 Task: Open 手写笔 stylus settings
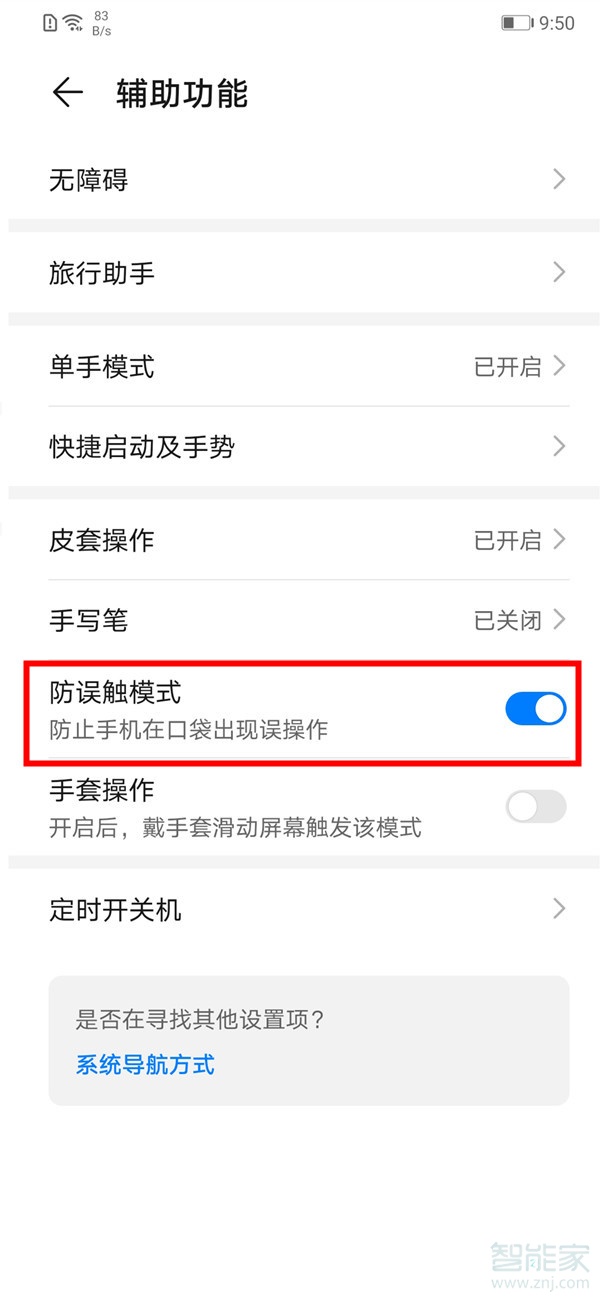pos(300,621)
